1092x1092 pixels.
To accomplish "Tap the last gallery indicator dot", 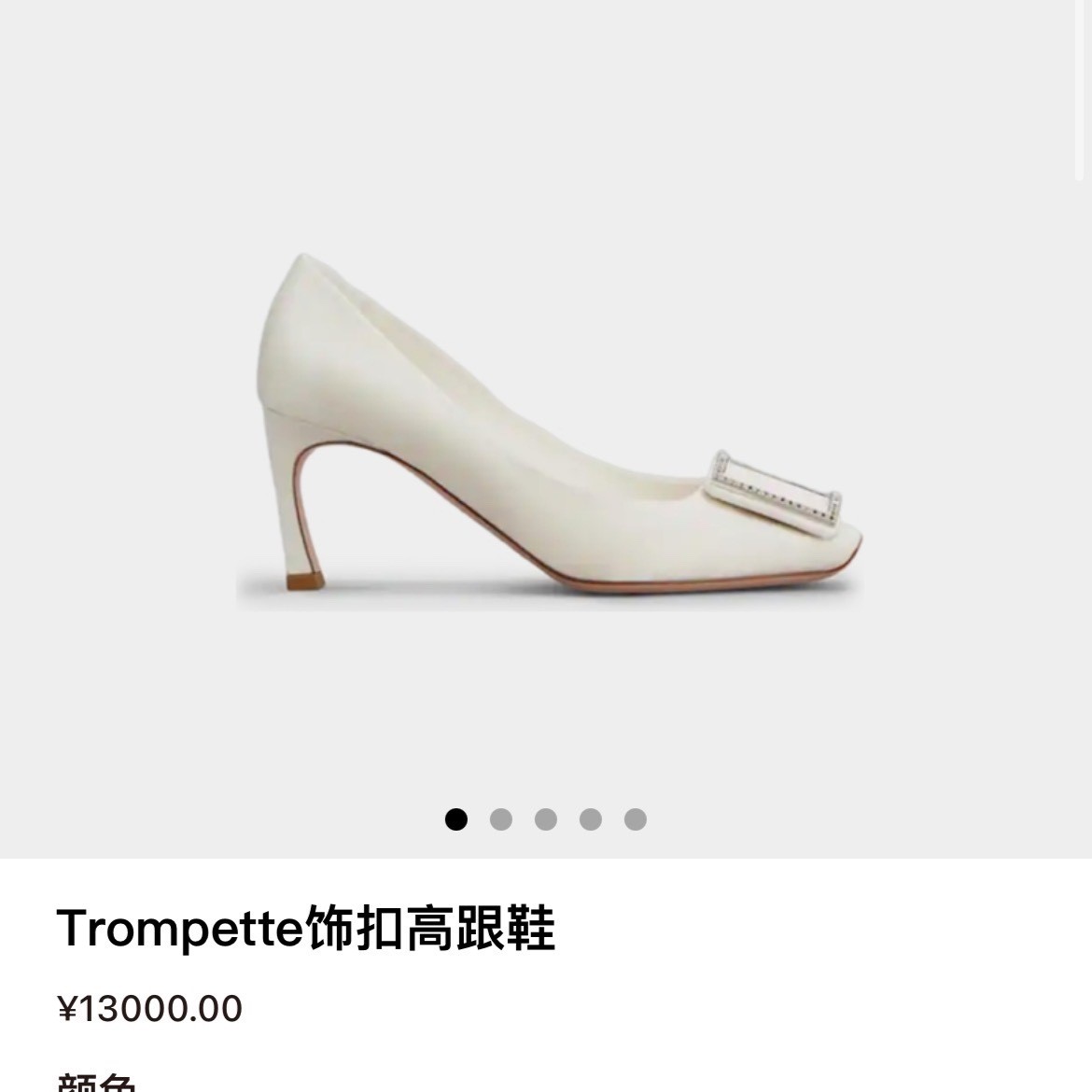I will tap(636, 819).
